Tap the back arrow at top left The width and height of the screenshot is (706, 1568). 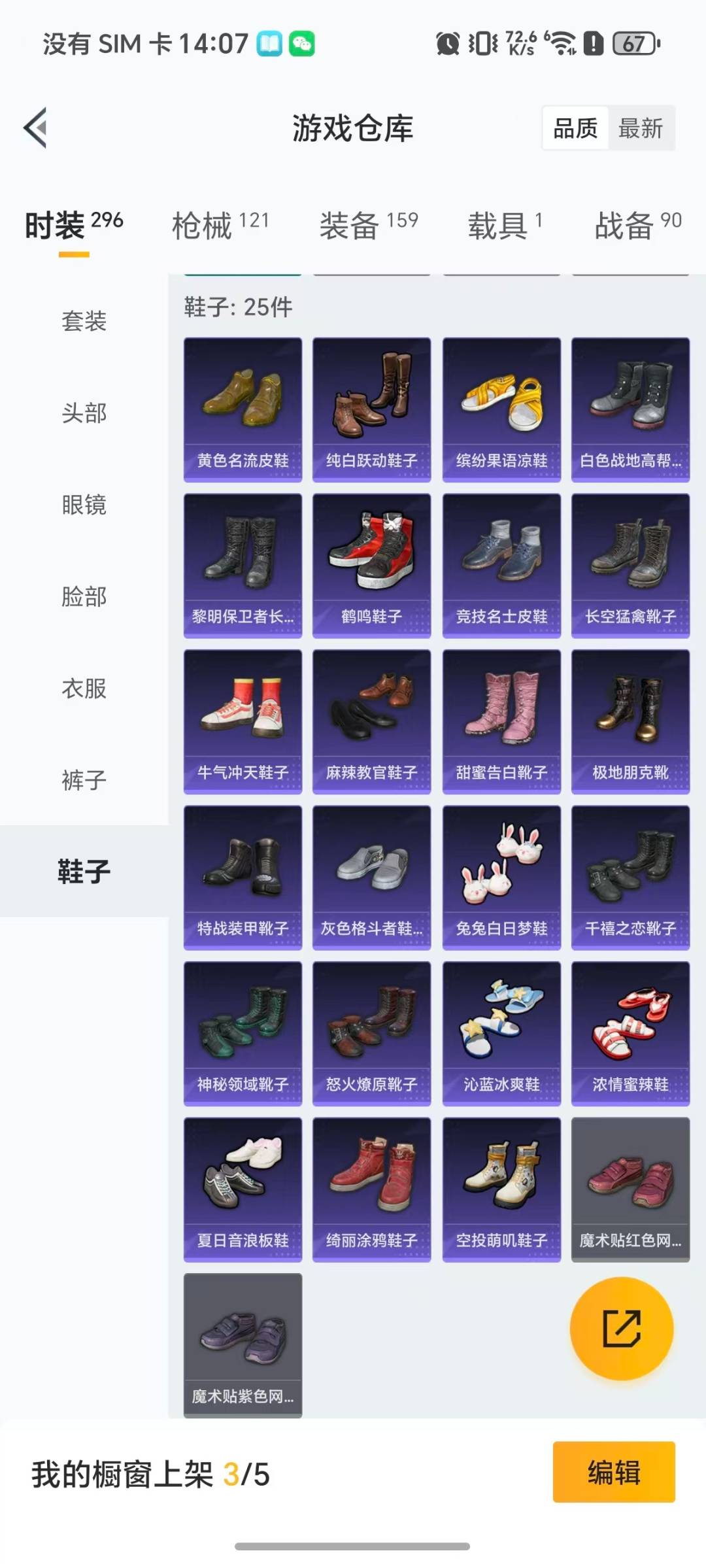click(36, 126)
